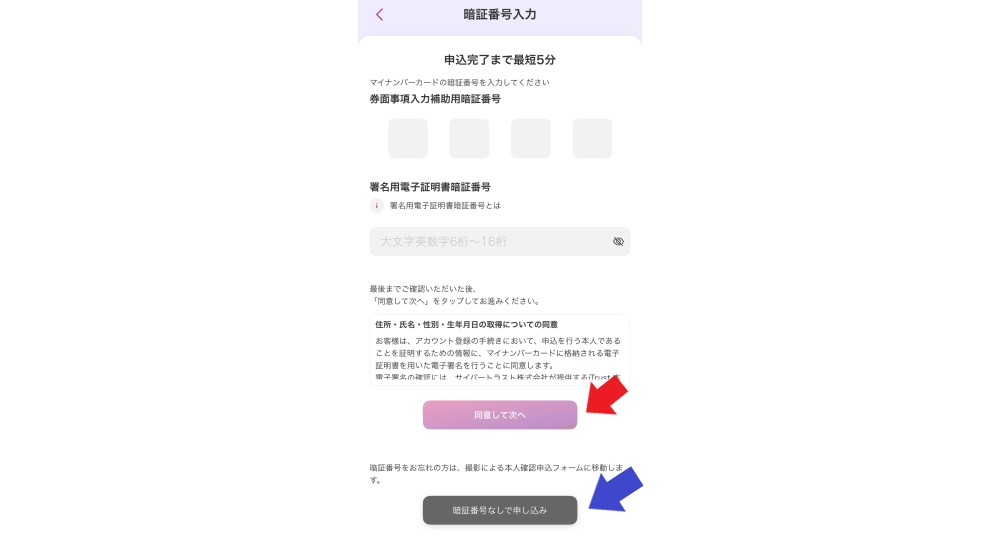Screen dimensions: 1000x550
Task: Tap the 同意して次へ button
Action: pyautogui.click(x=500, y=415)
